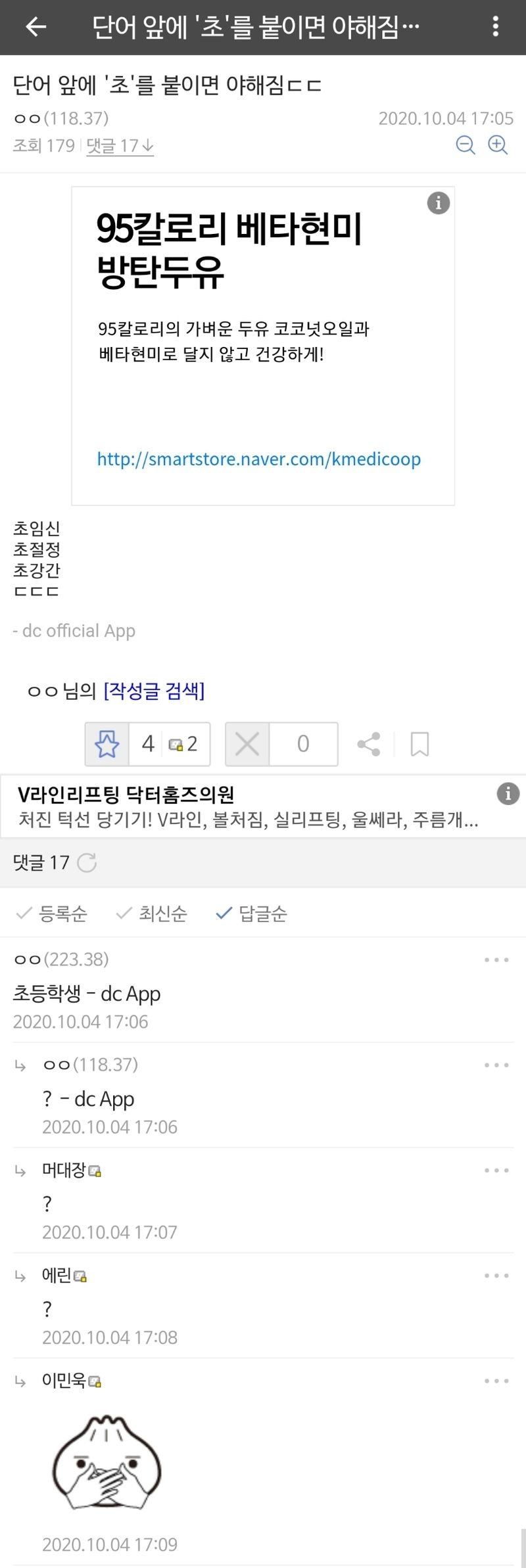
Task: Recommend the post with the star button
Action: click(107, 744)
